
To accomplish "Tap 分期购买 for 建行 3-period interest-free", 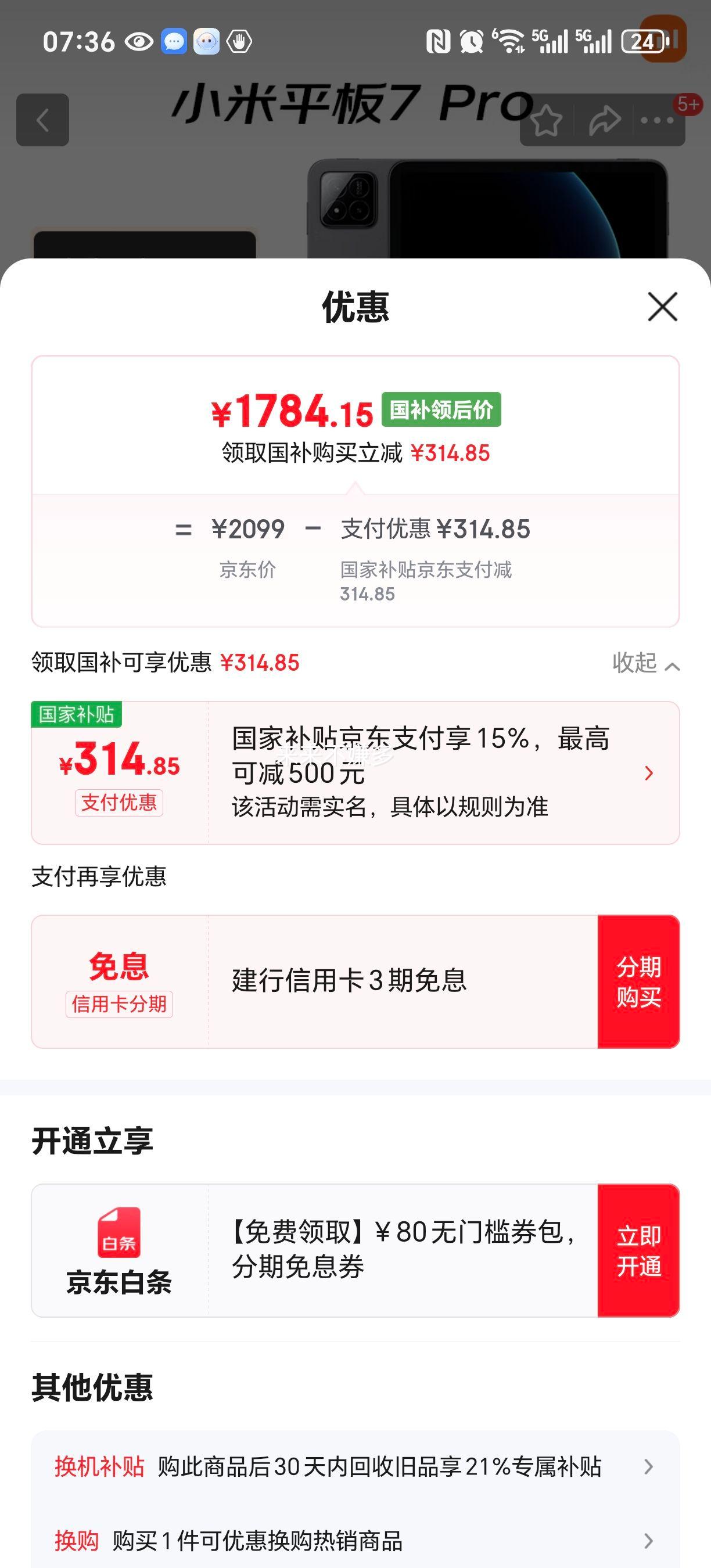I will pyautogui.click(x=638, y=981).
